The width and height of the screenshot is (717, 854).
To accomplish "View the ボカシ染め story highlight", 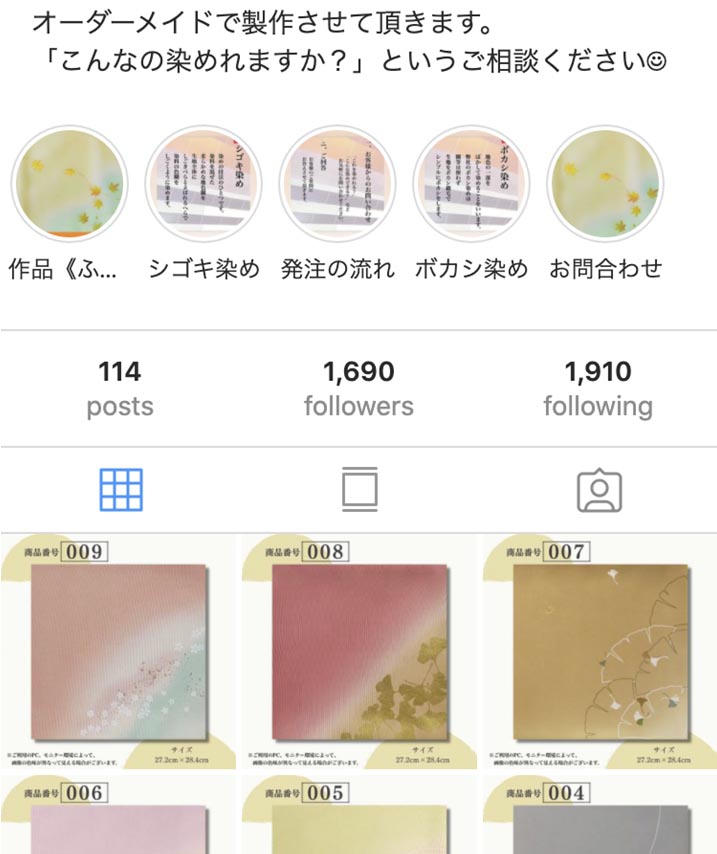I will pyautogui.click(x=471, y=184).
